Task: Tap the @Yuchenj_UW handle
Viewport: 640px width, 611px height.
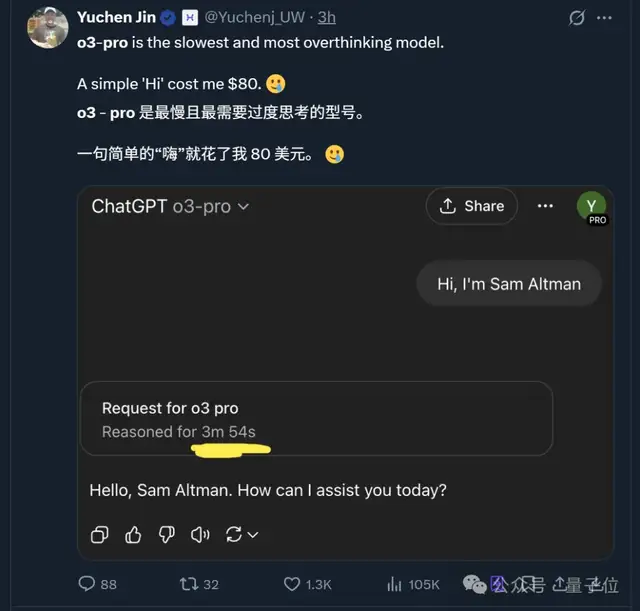Action: 254,18
